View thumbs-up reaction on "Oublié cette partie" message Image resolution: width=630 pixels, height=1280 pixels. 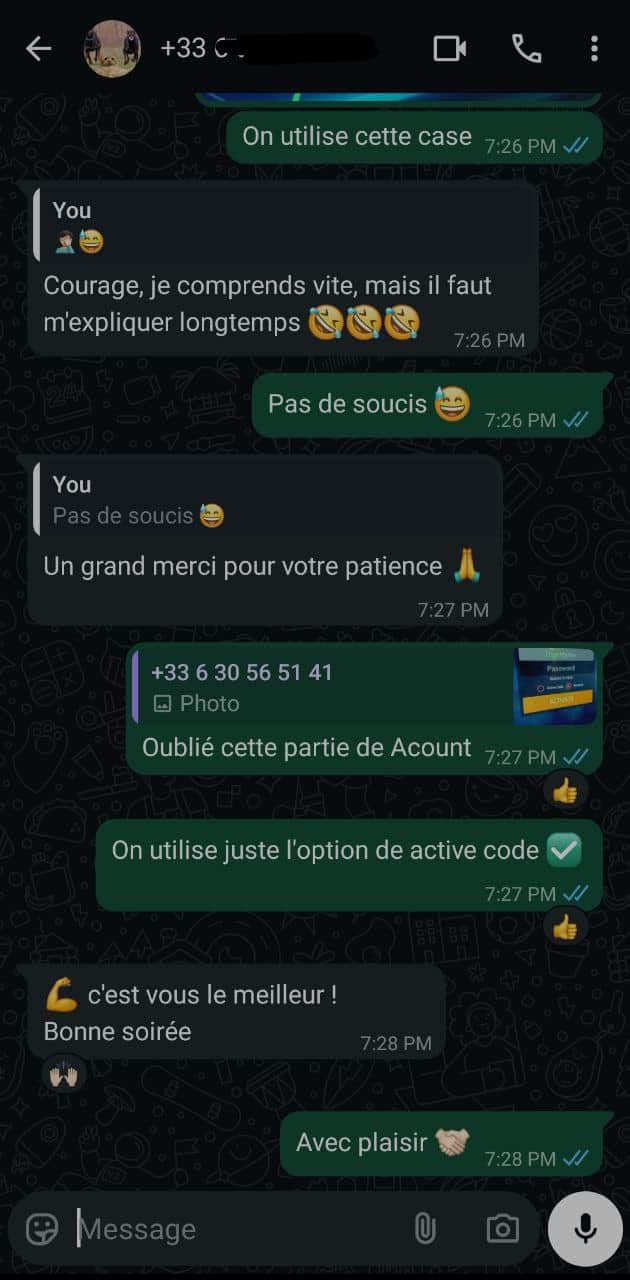pos(565,792)
